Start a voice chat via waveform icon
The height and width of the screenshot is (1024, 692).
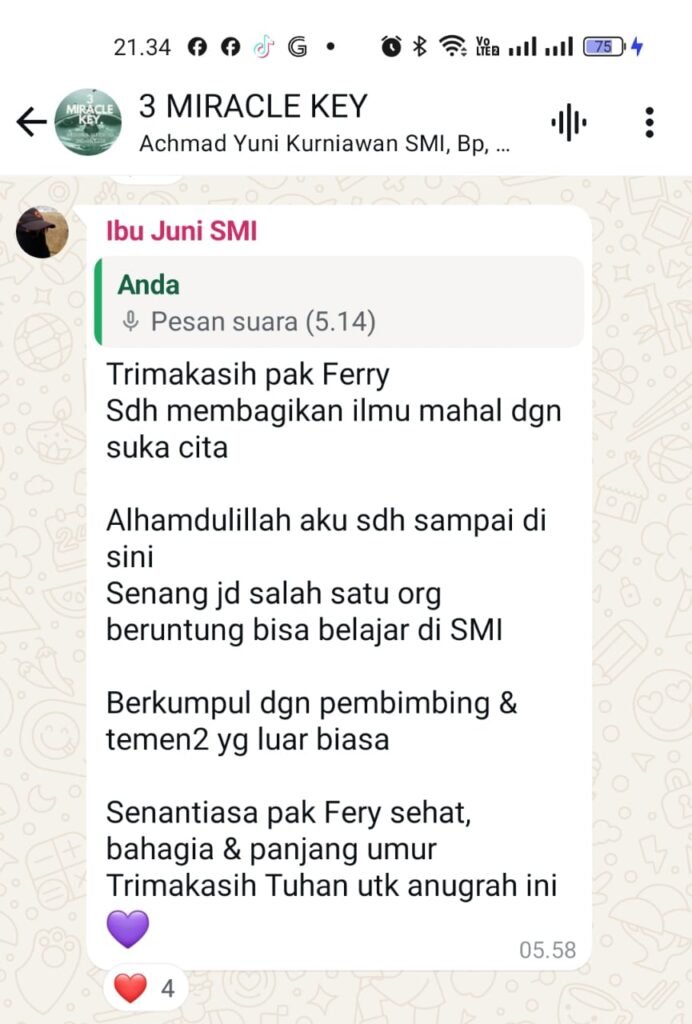click(x=568, y=122)
